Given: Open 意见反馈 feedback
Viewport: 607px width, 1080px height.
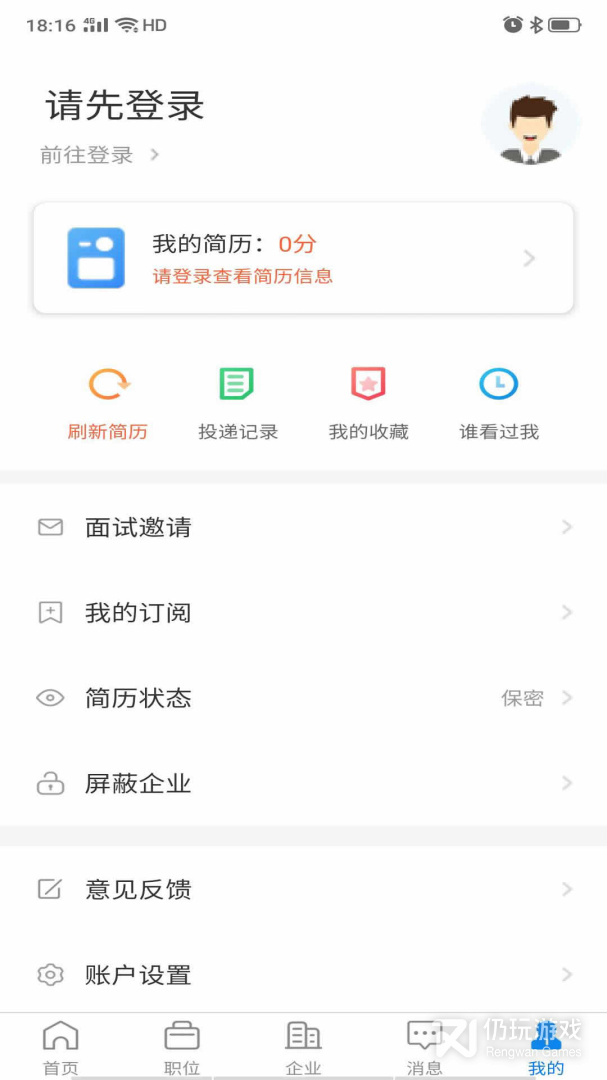Looking at the screenshot, I should pos(303,889).
